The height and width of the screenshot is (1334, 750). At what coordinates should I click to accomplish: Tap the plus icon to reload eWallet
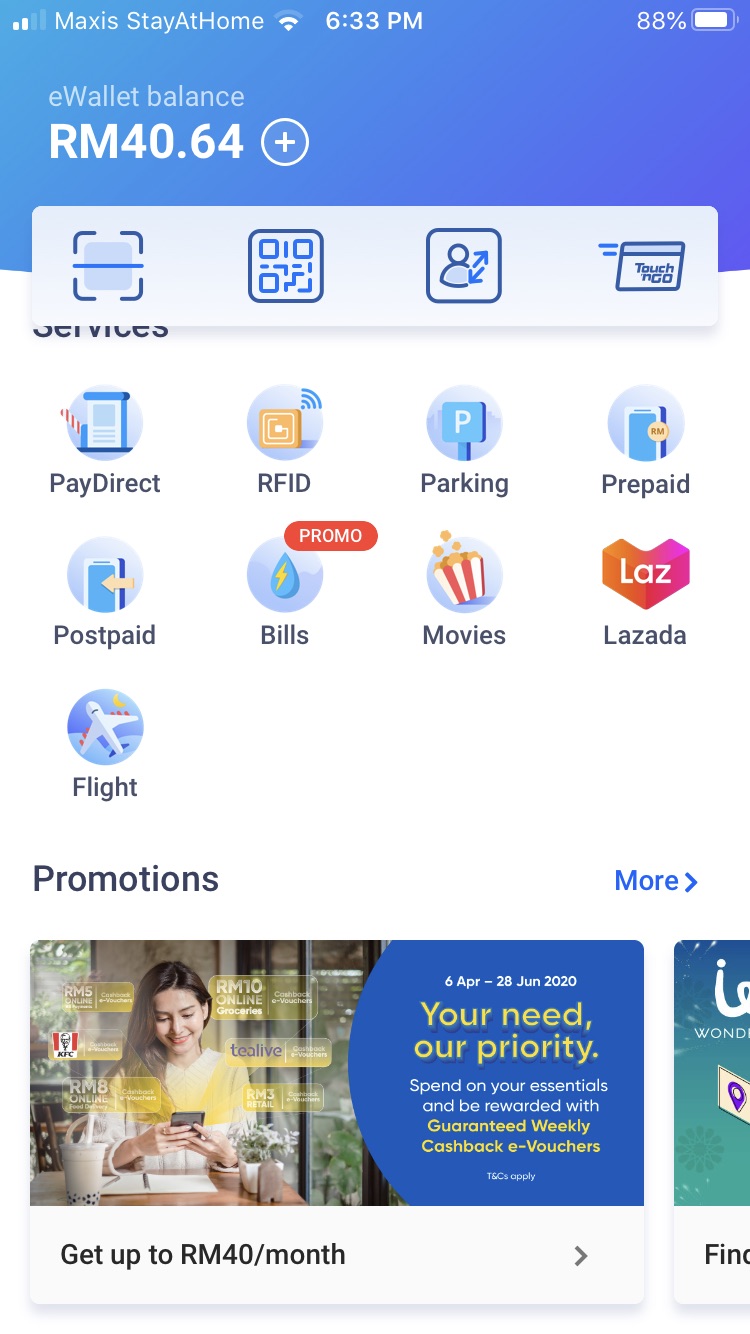pyautogui.click(x=285, y=143)
